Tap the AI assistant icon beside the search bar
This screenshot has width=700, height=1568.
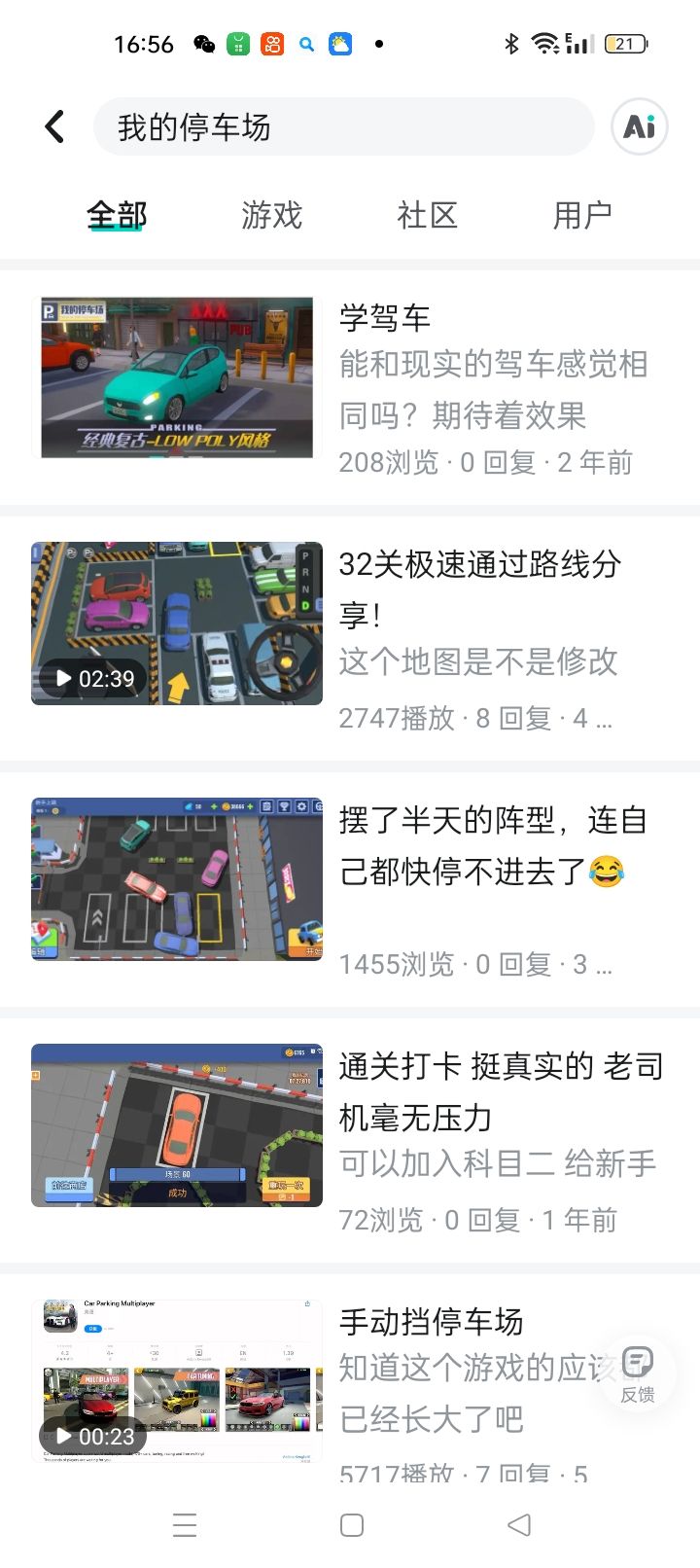point(638,126)
